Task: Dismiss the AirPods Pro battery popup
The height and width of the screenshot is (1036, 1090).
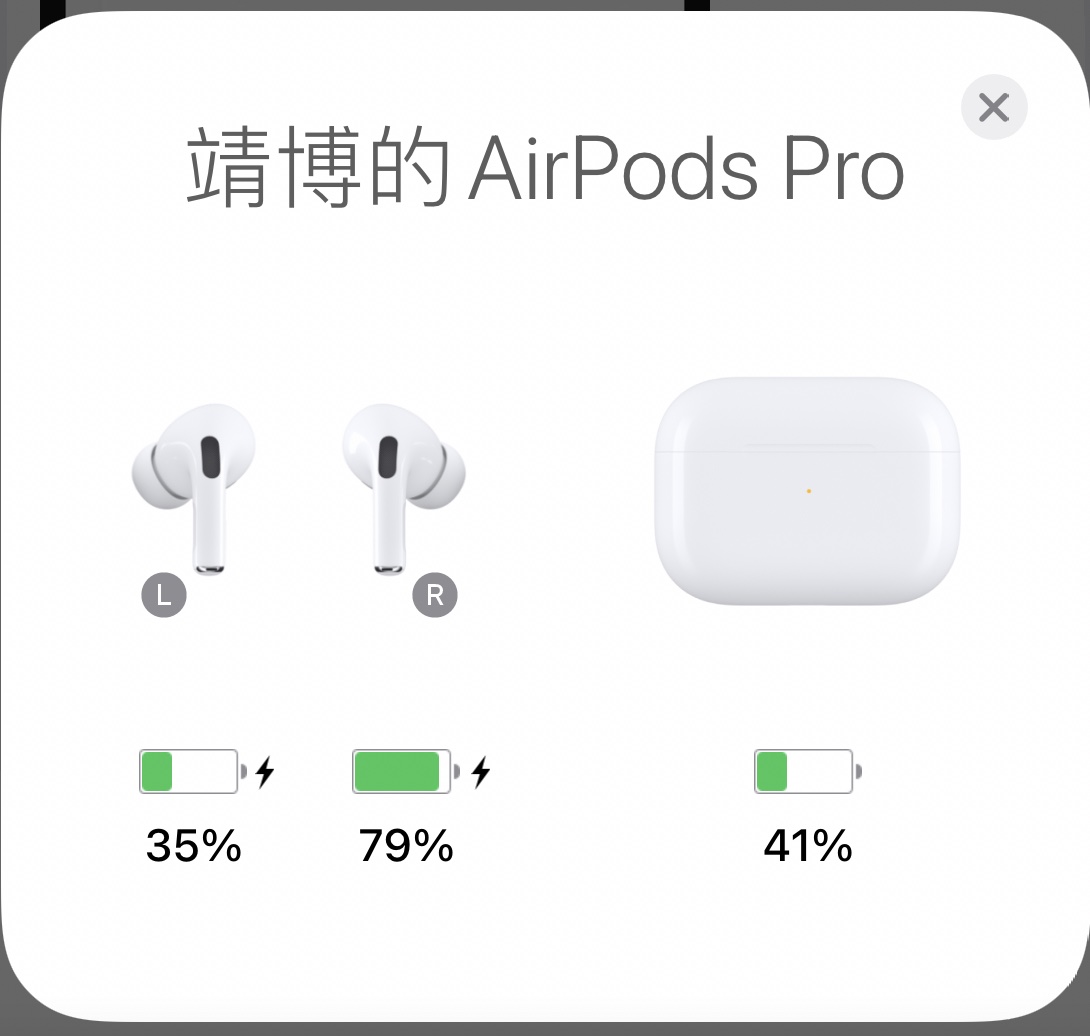Action: point(993,107)
